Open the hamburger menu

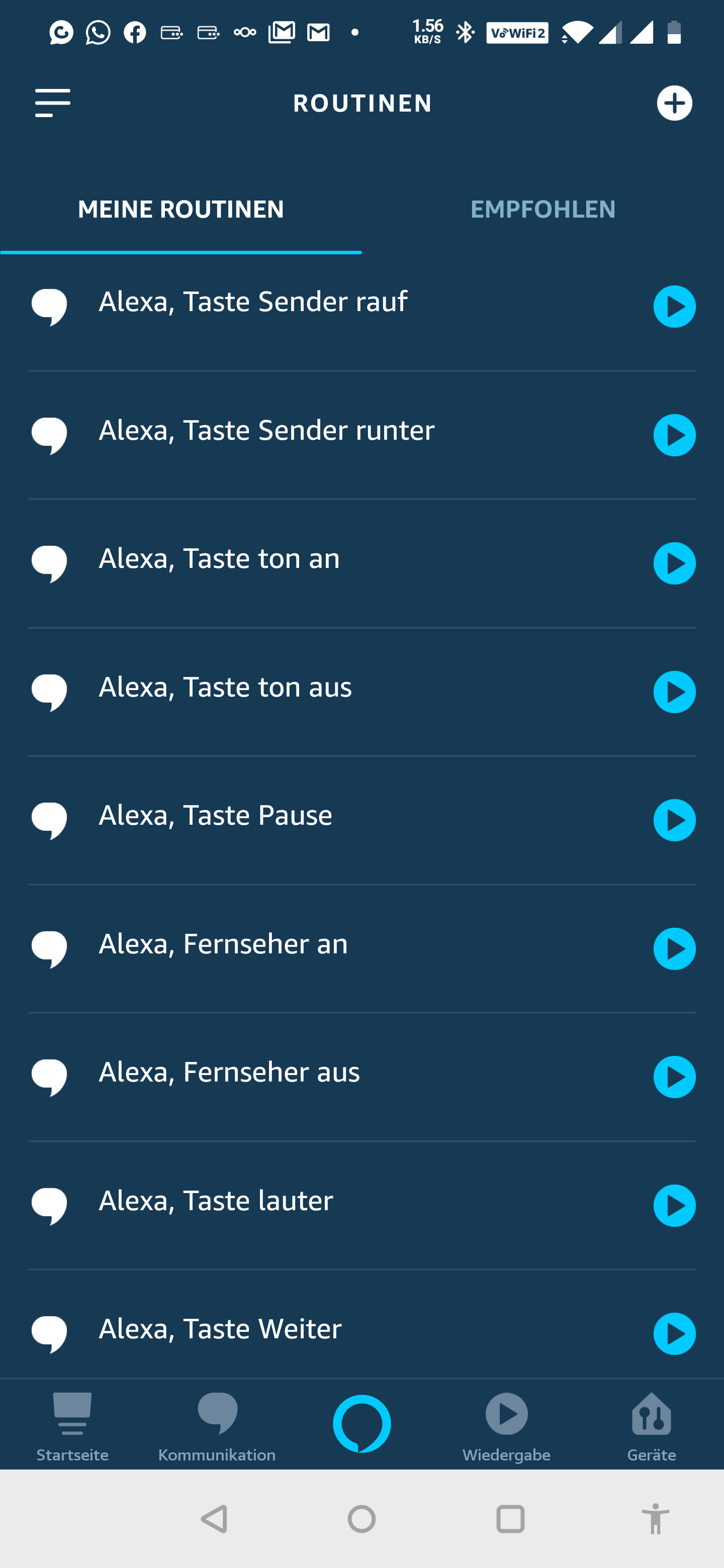click(x=52, y=103)
